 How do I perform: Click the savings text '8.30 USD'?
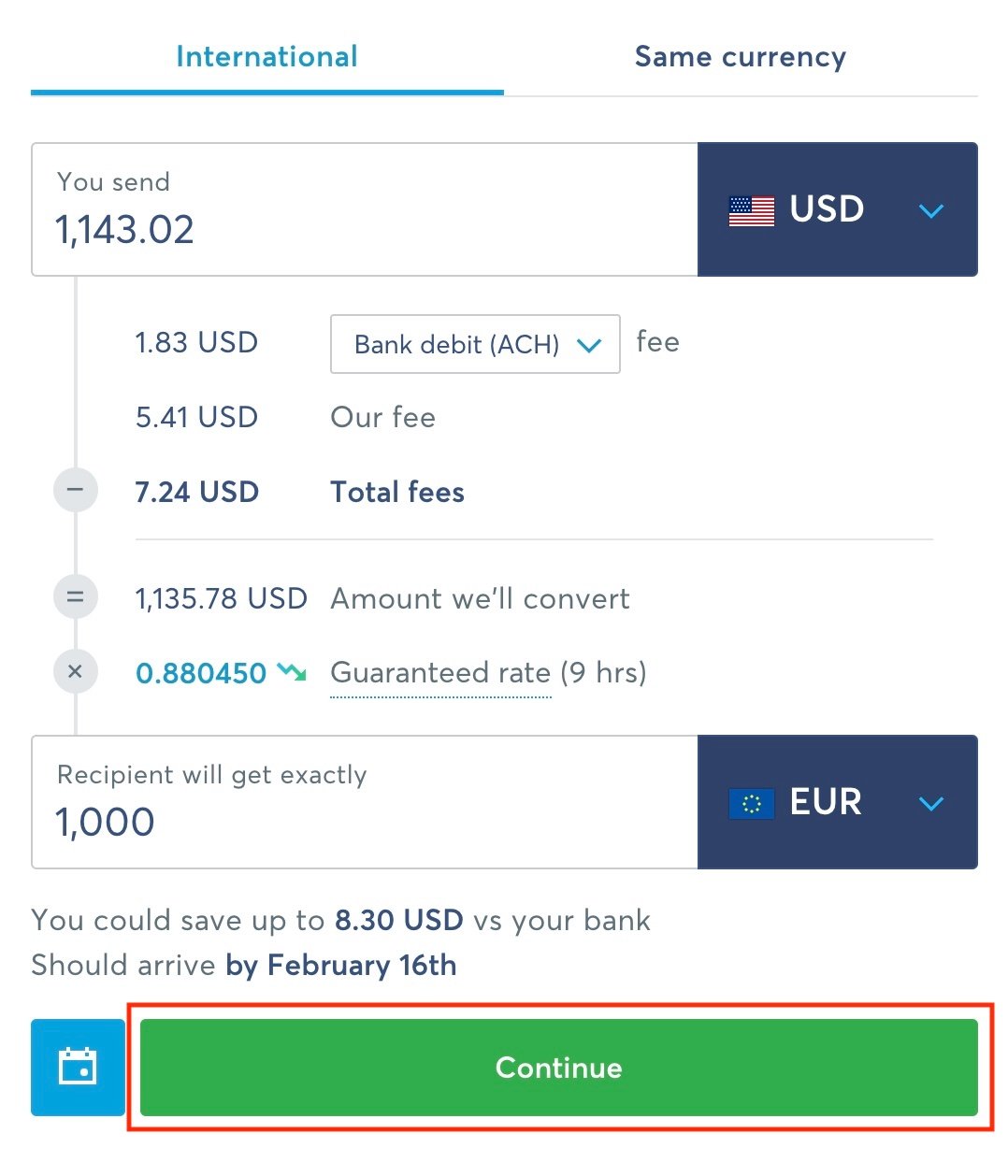[399, 920]
